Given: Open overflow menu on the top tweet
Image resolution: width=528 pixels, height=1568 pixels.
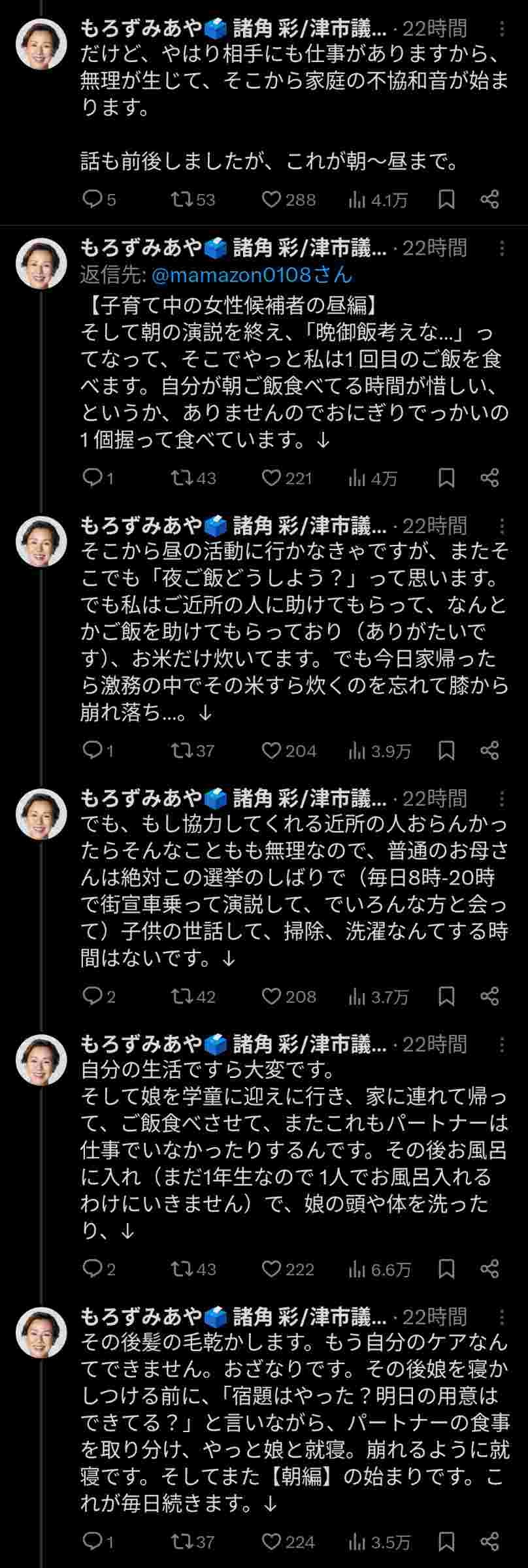Looking at the screenshot, I should tap(502, 29).
